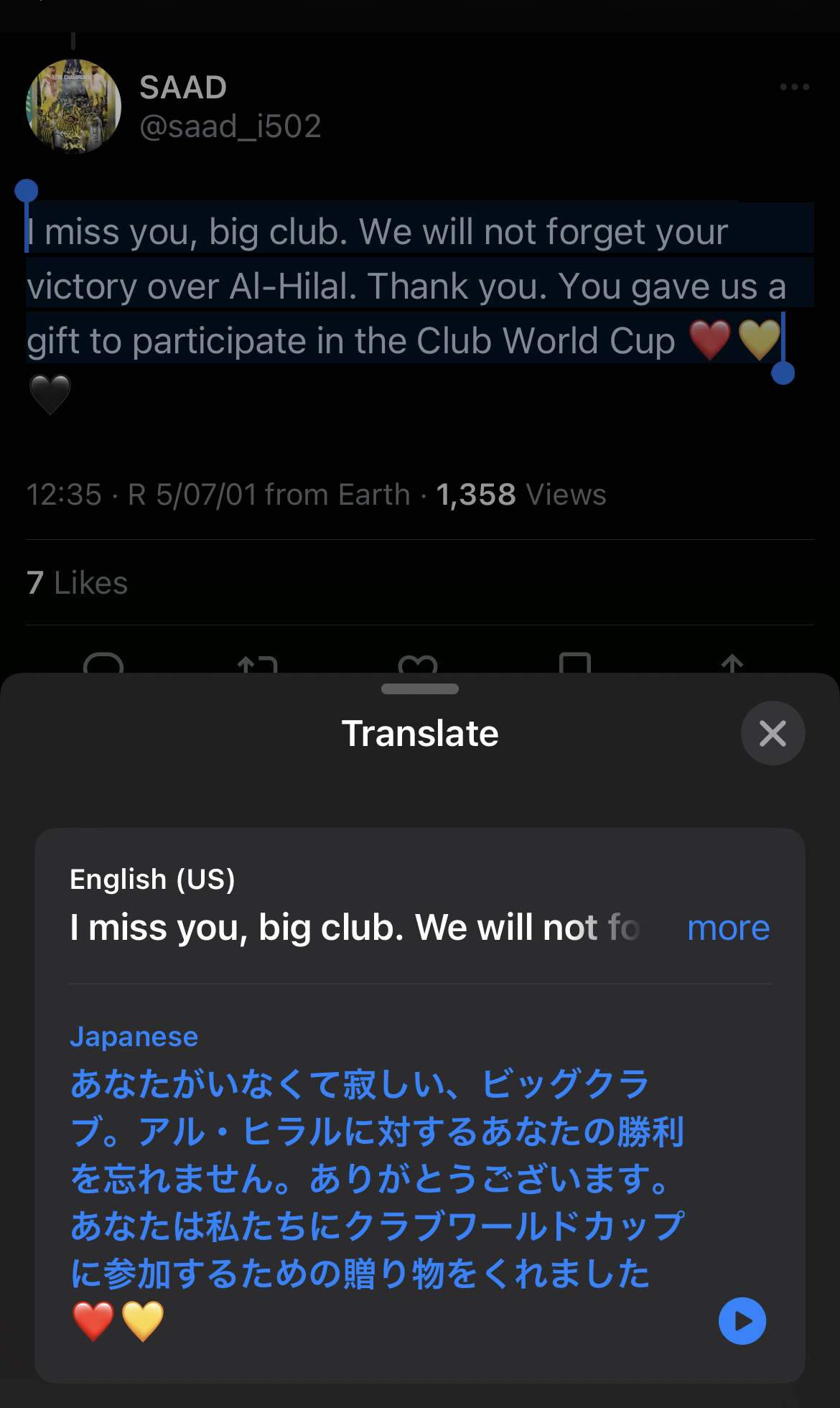The image size is (840, 1408).
Task: Close the Translate sheet
Action: point(773,733)
